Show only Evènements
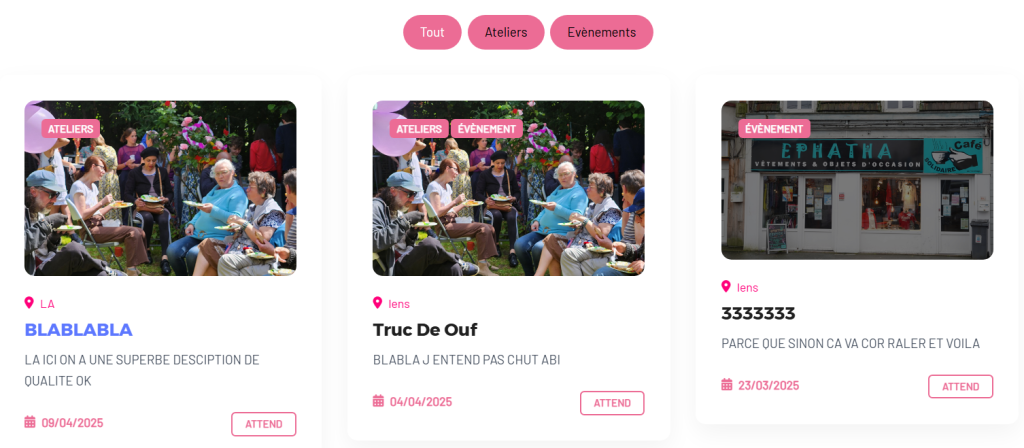1024x448 pixels. [x=601, y=32]
